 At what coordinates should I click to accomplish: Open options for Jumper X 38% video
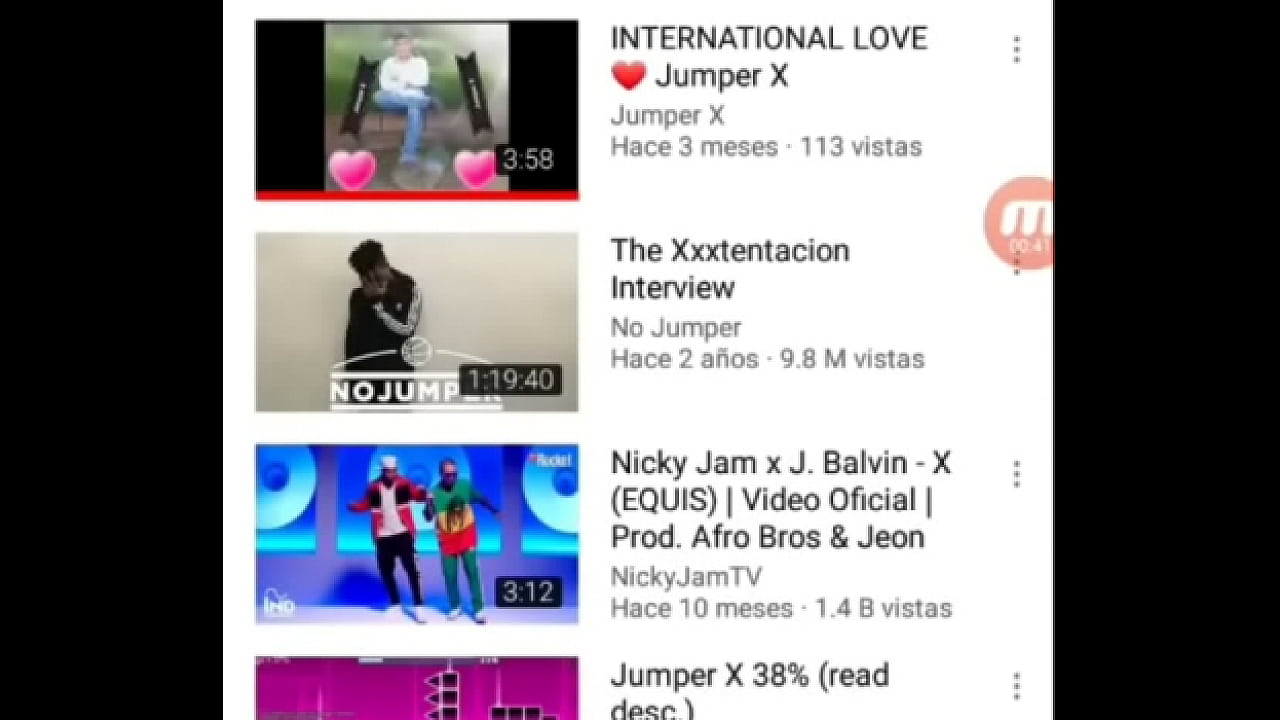pos(1016,686)
